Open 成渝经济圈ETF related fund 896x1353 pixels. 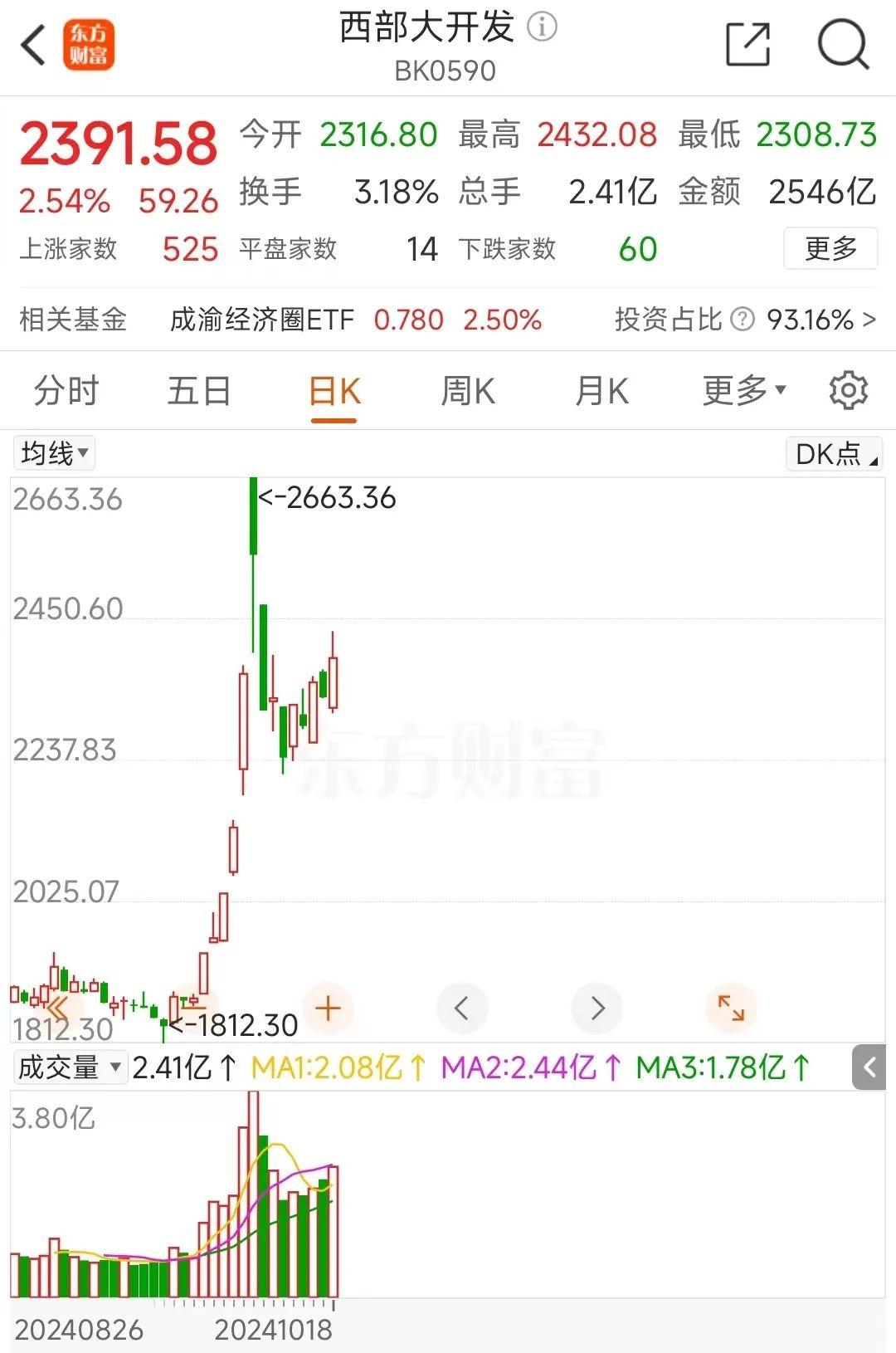(x=261, y=320)
